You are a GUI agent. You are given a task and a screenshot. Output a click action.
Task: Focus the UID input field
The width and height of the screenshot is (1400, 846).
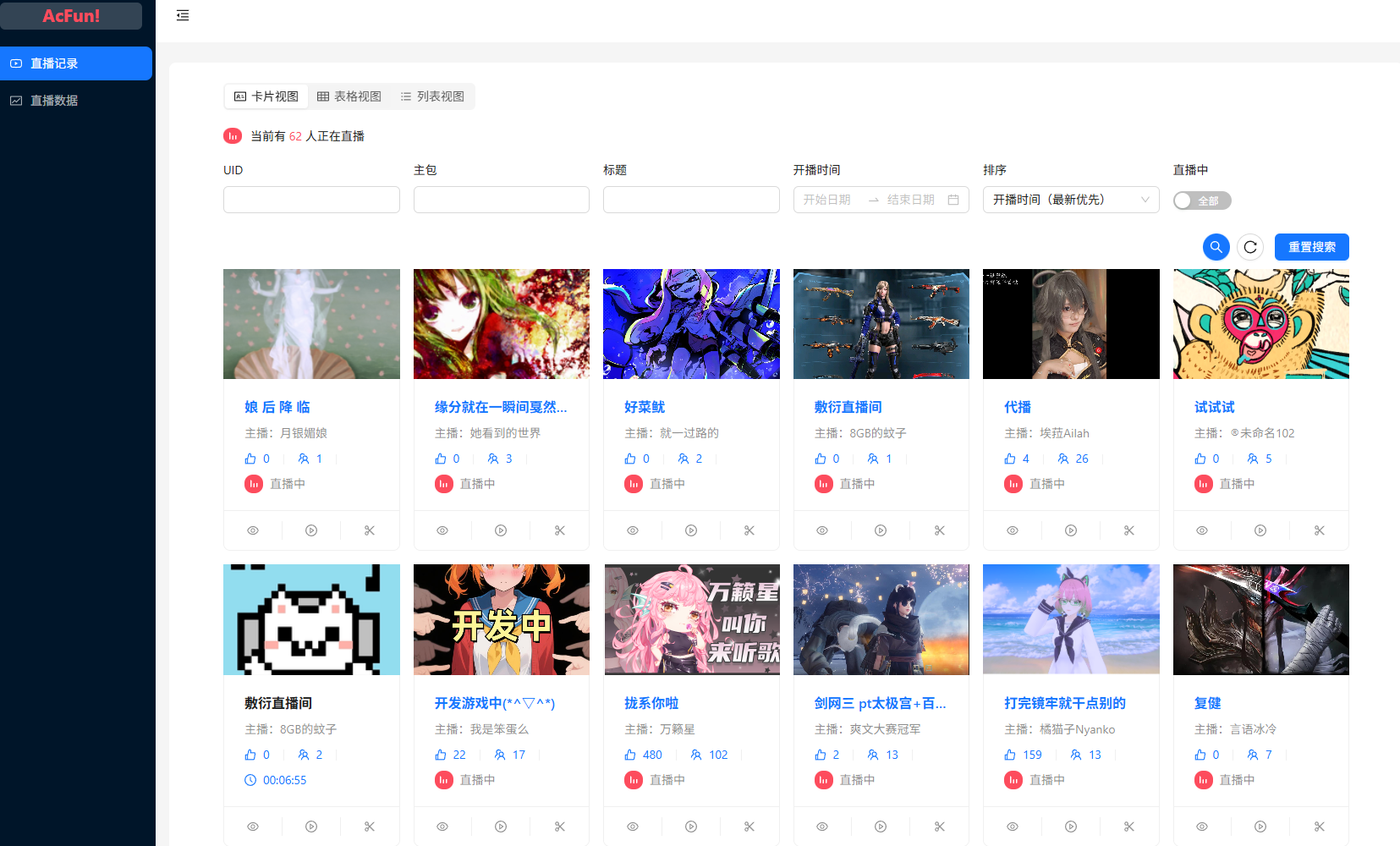(311, 200)
